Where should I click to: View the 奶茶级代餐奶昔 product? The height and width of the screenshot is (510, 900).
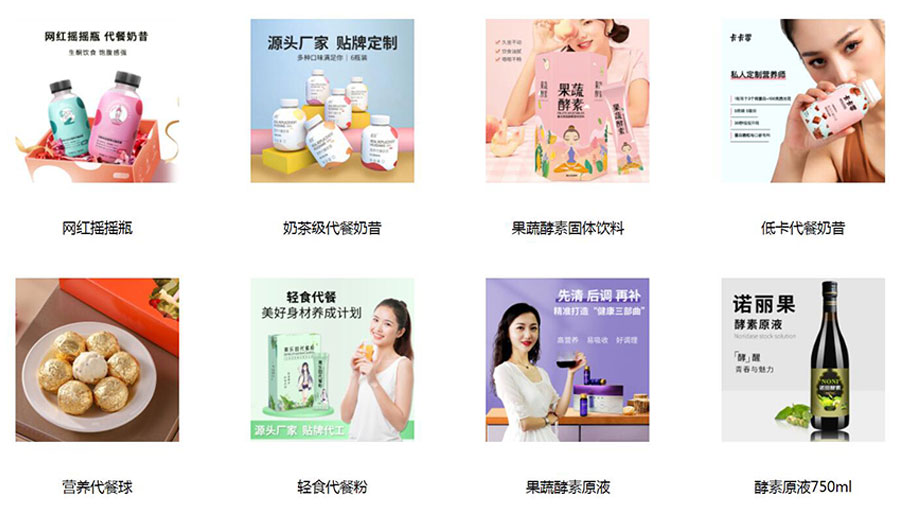click(x=332, y=100)
